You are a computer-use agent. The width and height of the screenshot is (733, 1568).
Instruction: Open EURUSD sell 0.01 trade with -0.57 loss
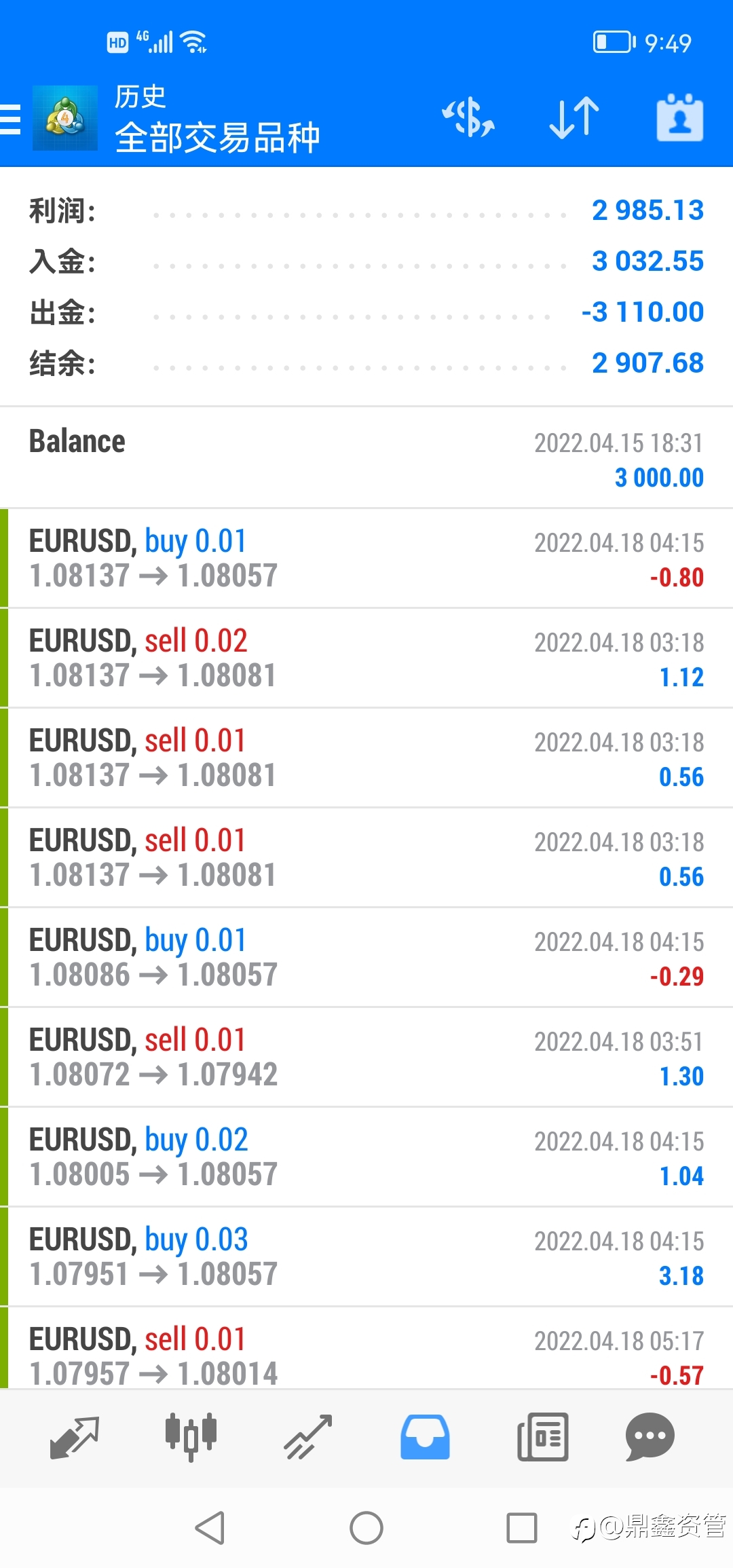366,1349
